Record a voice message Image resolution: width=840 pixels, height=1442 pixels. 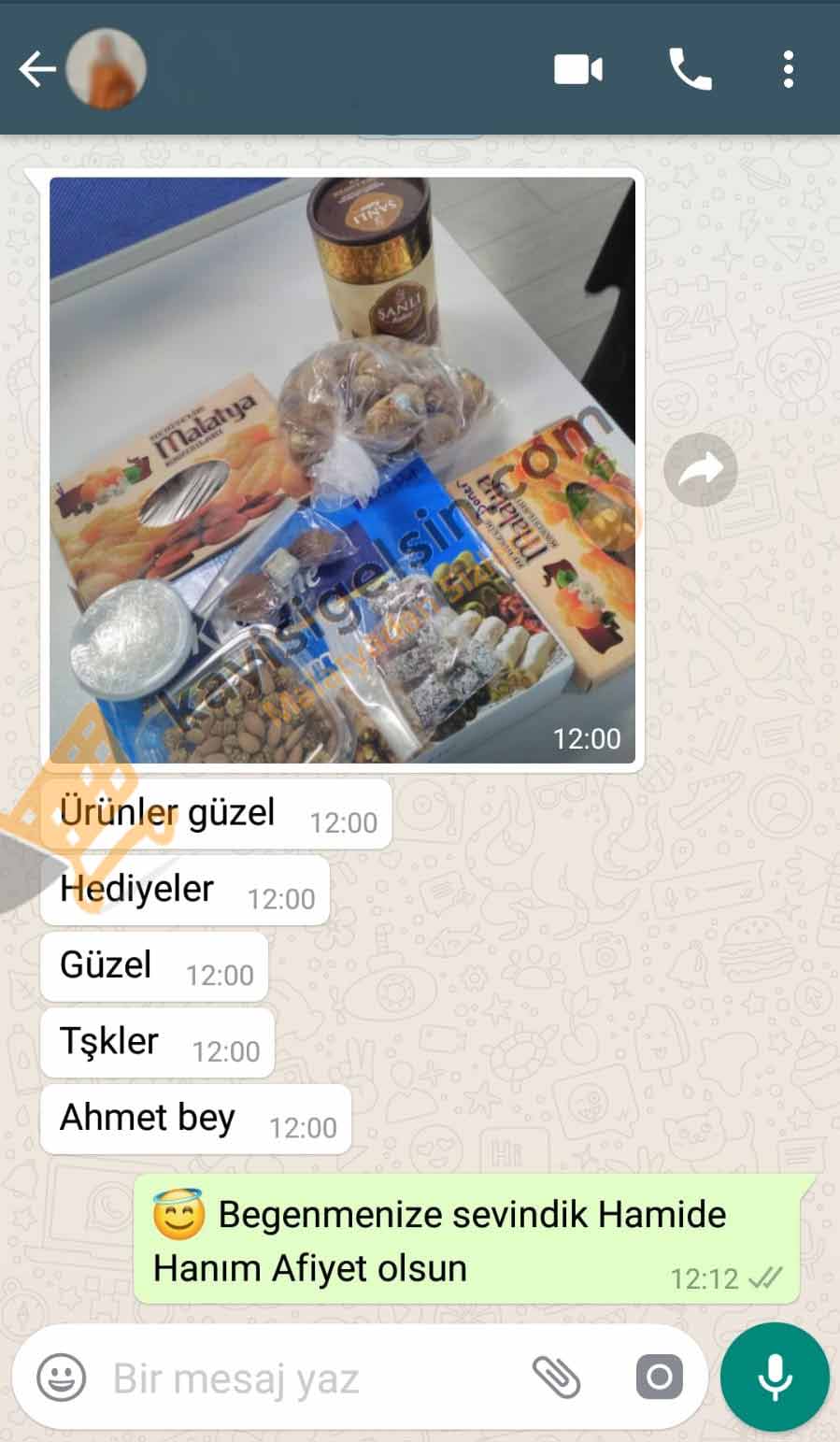click(x=775, y=1378)
